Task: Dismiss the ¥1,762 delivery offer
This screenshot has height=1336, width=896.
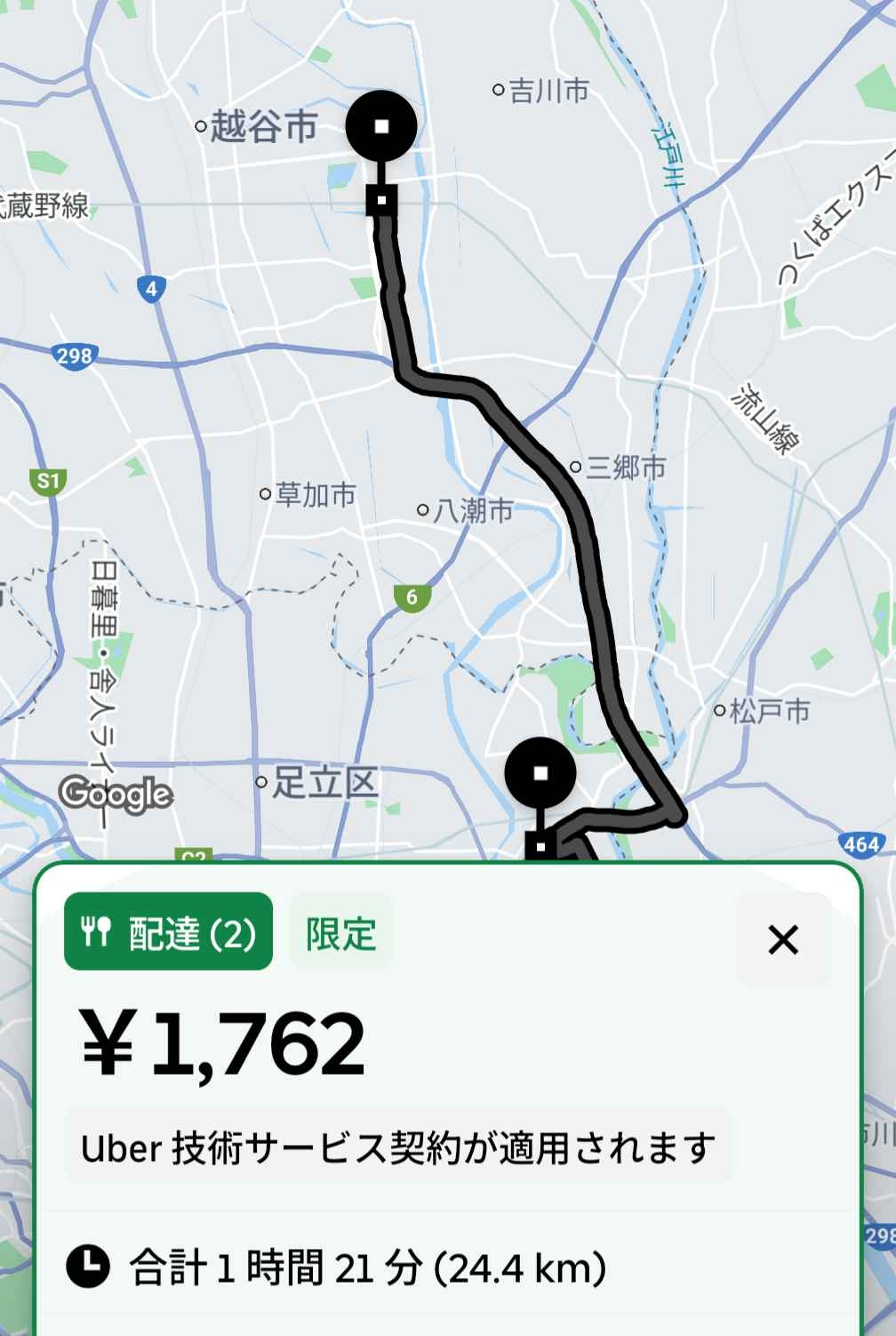Action: click(783, 940)
